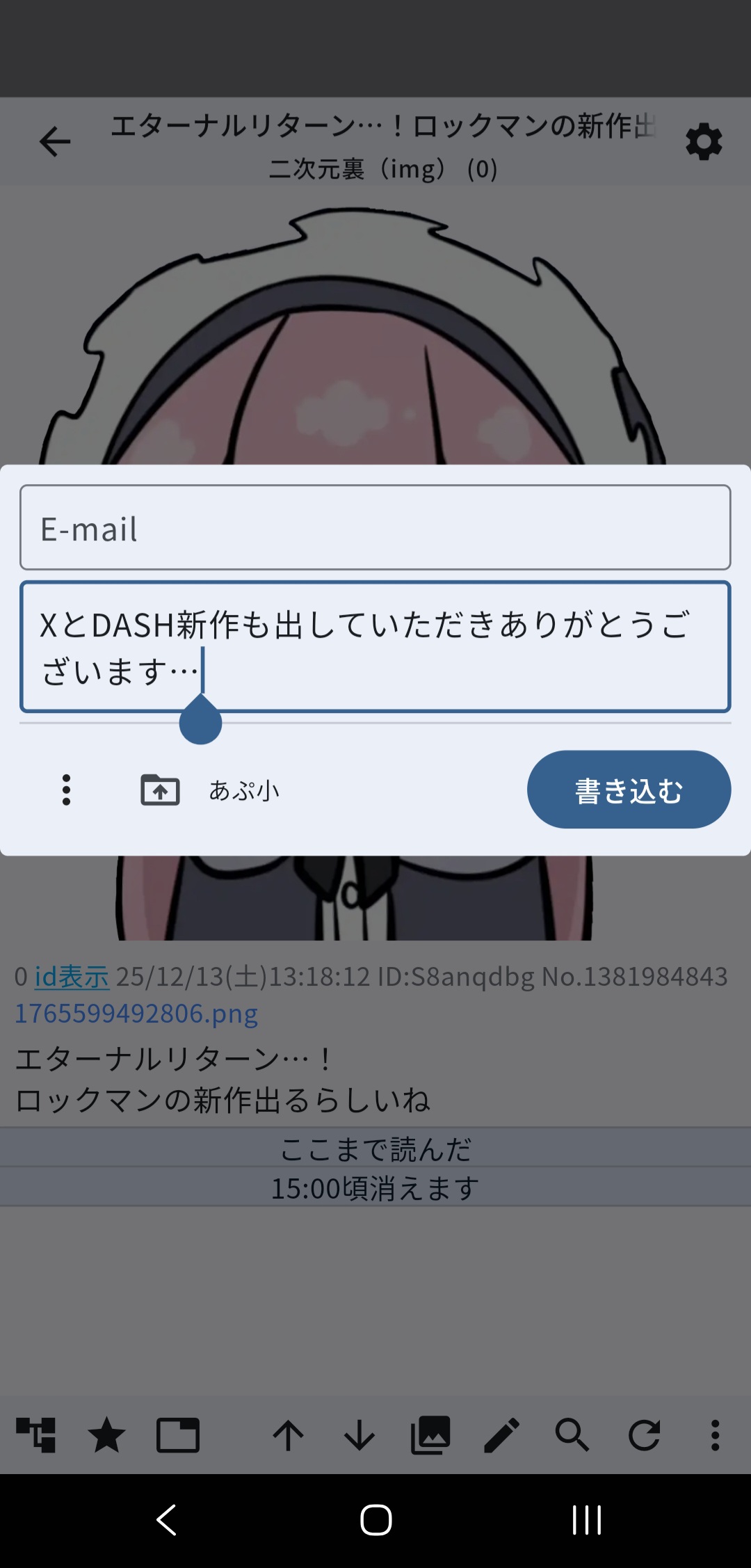Open the image gallery icon
Image resolution: width=751 pixels, height=1568 pixels.
(430, 1435)
